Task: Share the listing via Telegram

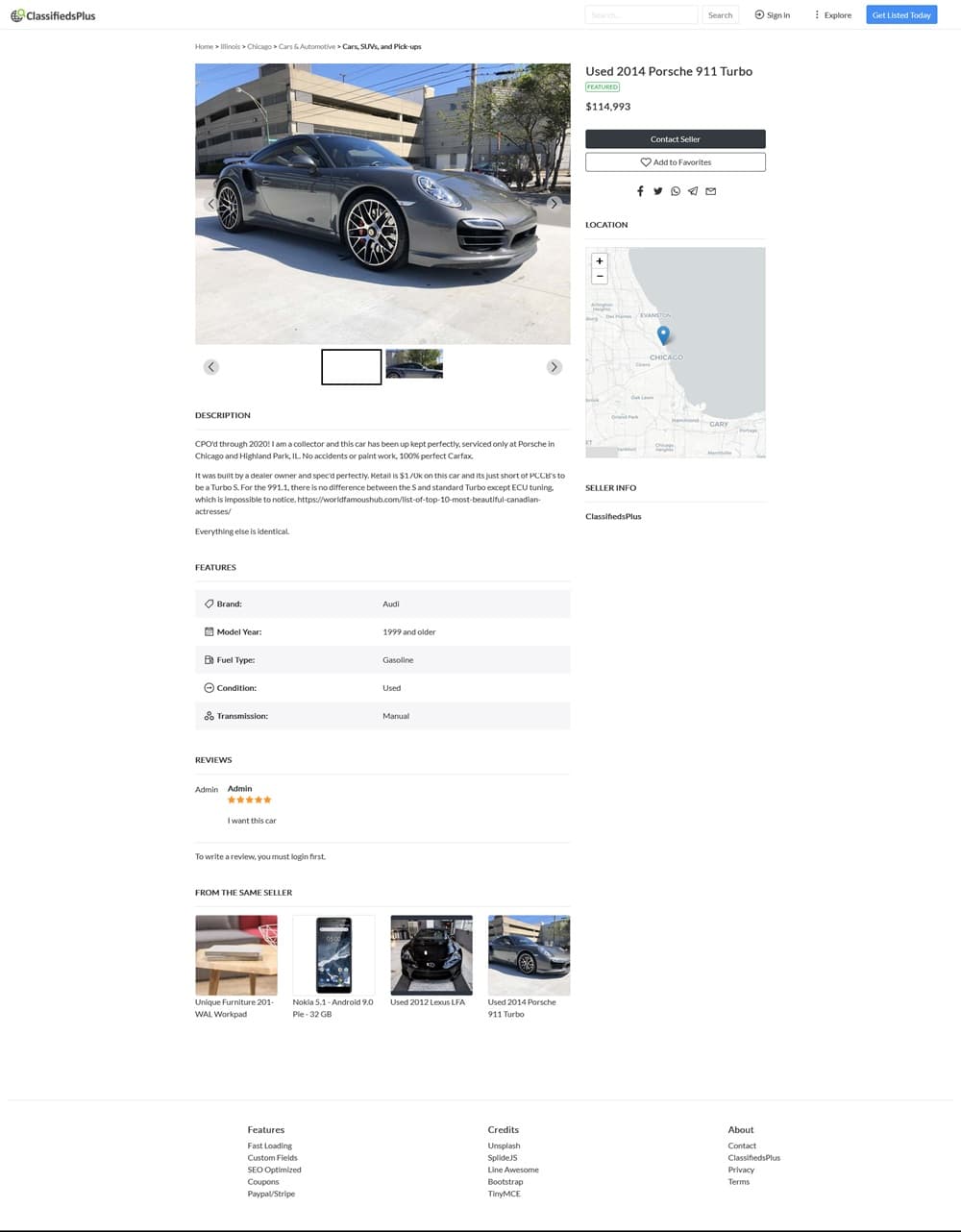Action: click(x=693, y=191)
